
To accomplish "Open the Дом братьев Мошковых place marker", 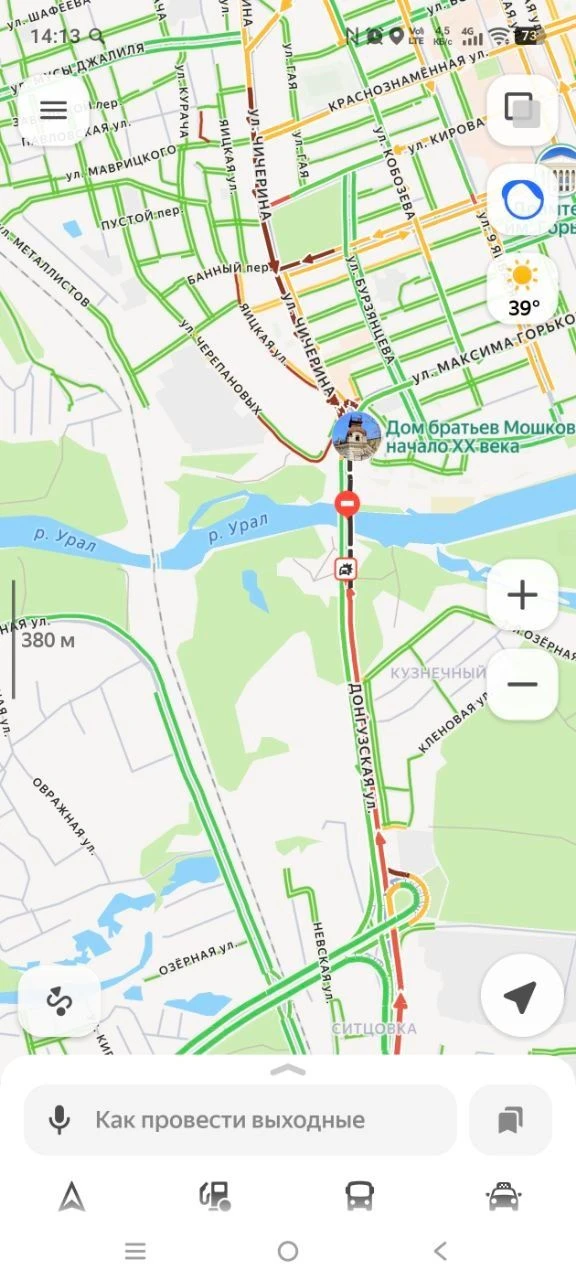I will tap(356, 436).
